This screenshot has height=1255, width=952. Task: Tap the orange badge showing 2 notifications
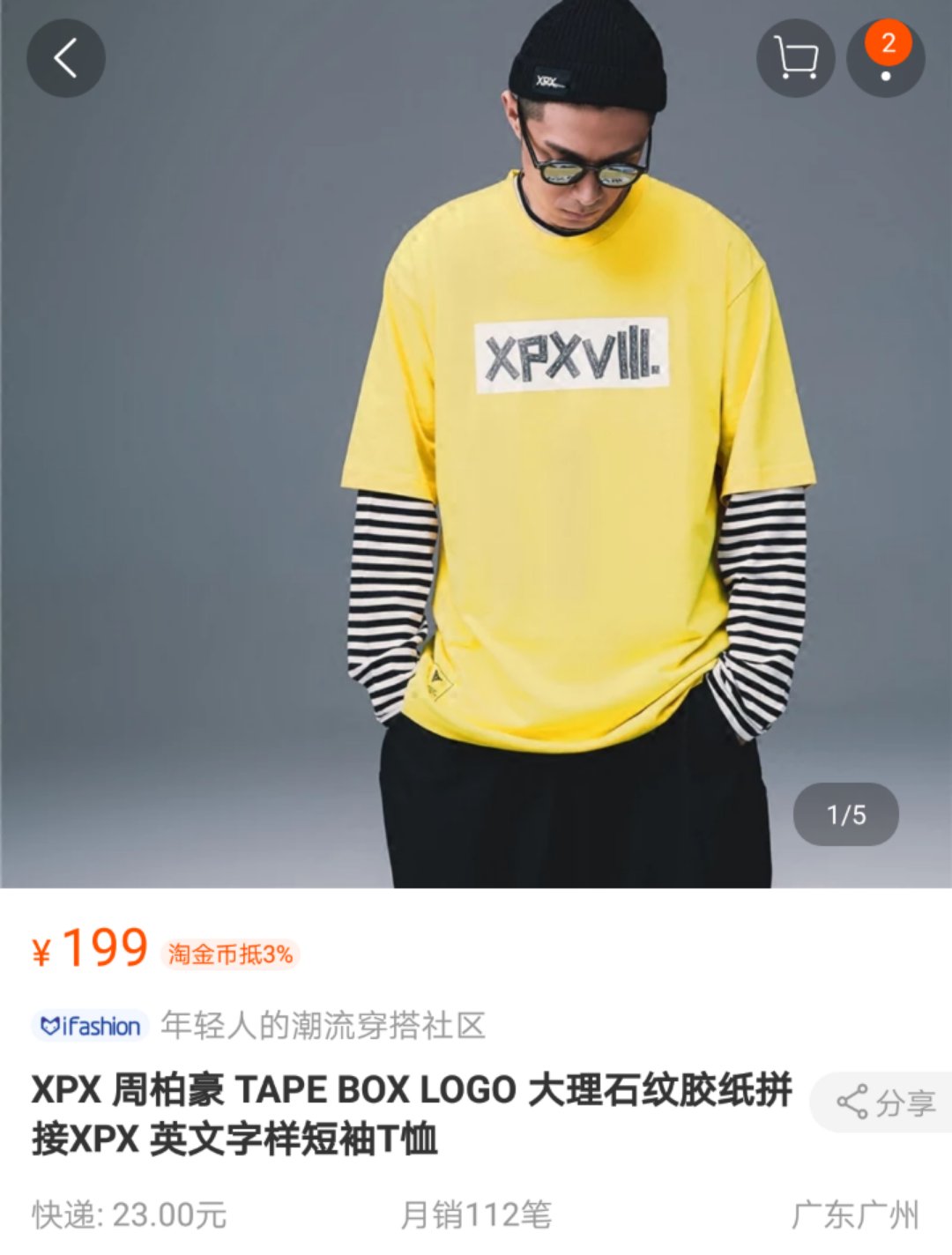coord(890,41)
